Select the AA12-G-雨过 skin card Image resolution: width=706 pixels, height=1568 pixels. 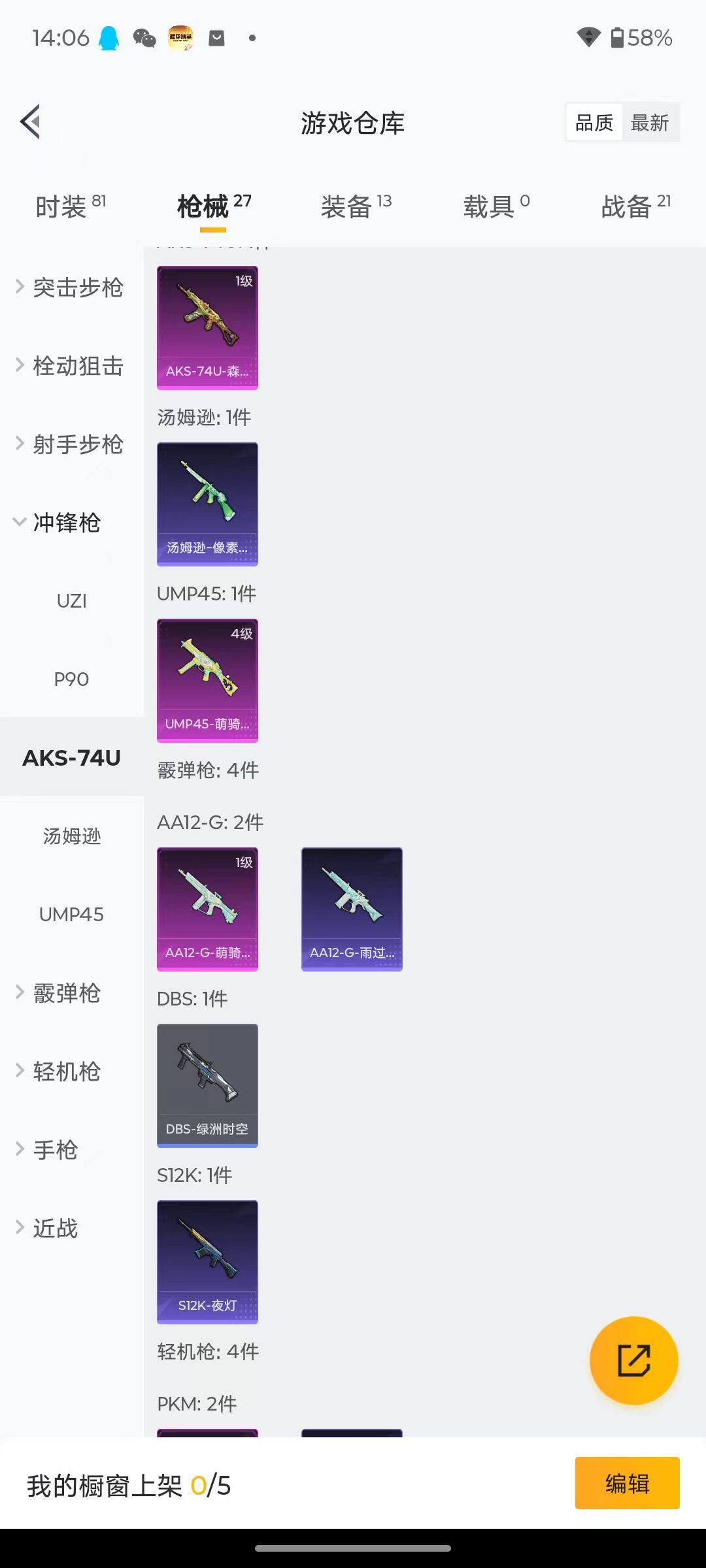(x=351, y=907)
